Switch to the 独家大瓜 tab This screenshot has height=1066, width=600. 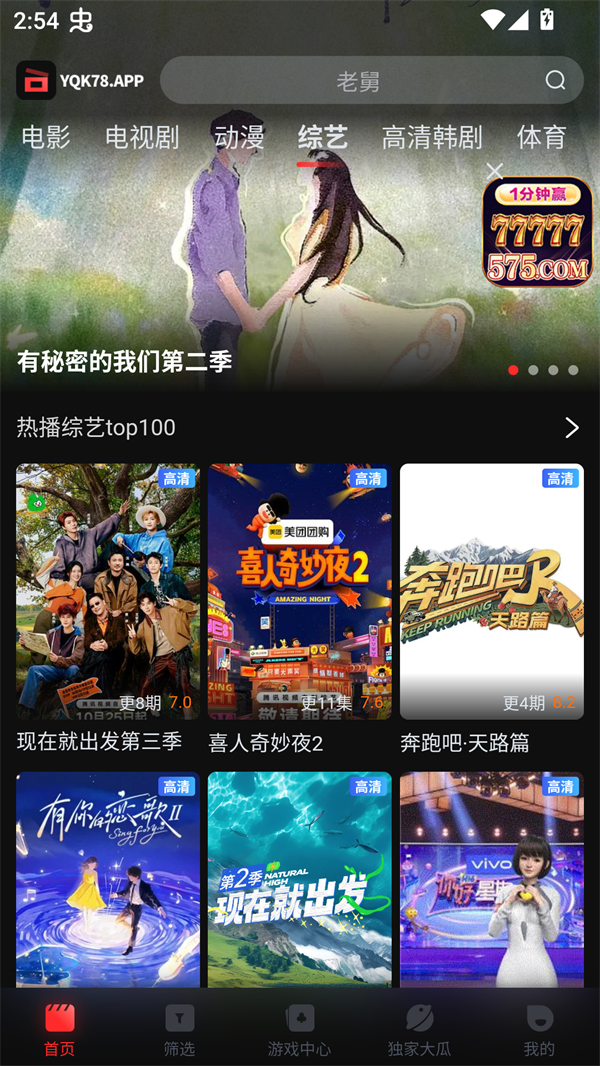419,1030
